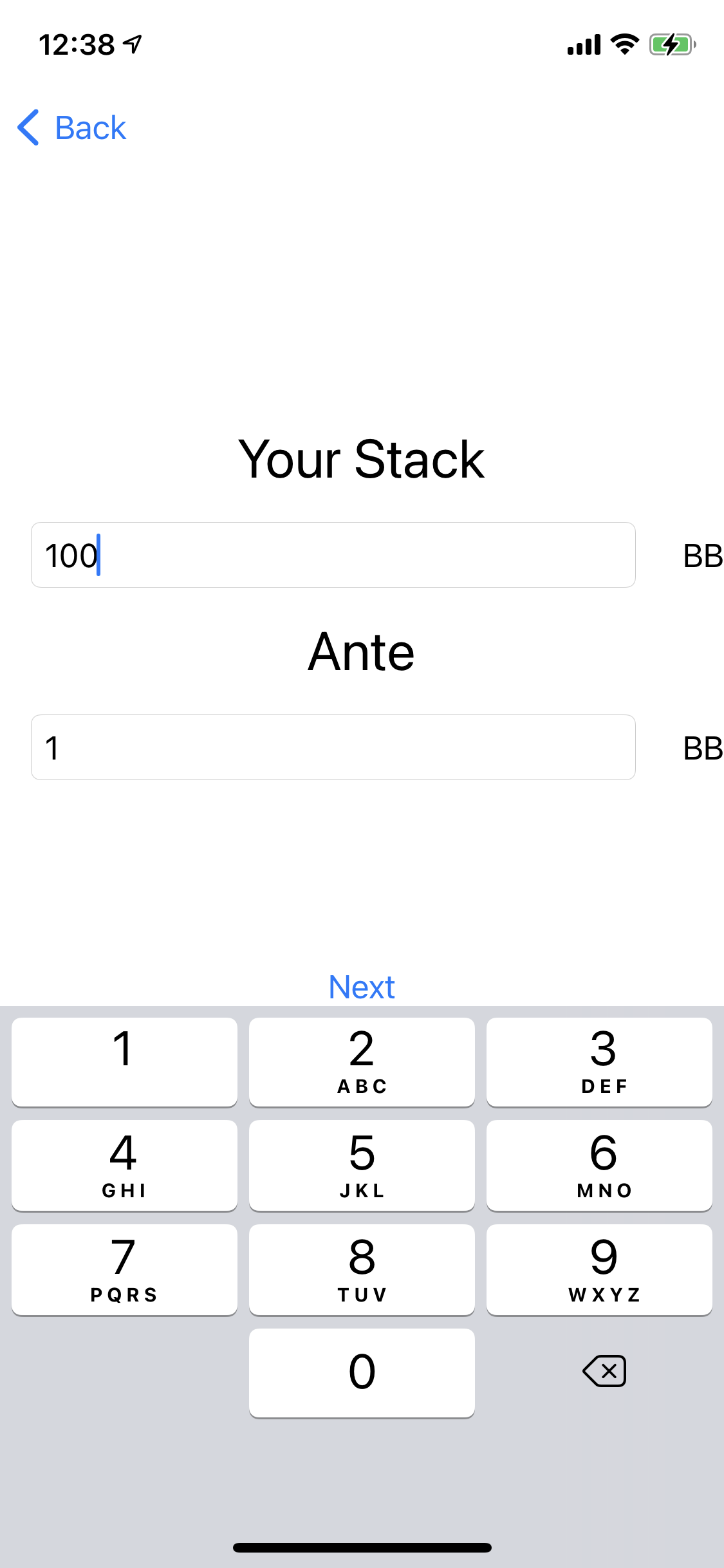Delete last digit with backspace key
The height and width of the screenshot is (1568, 724).
tap(604, 1371)
